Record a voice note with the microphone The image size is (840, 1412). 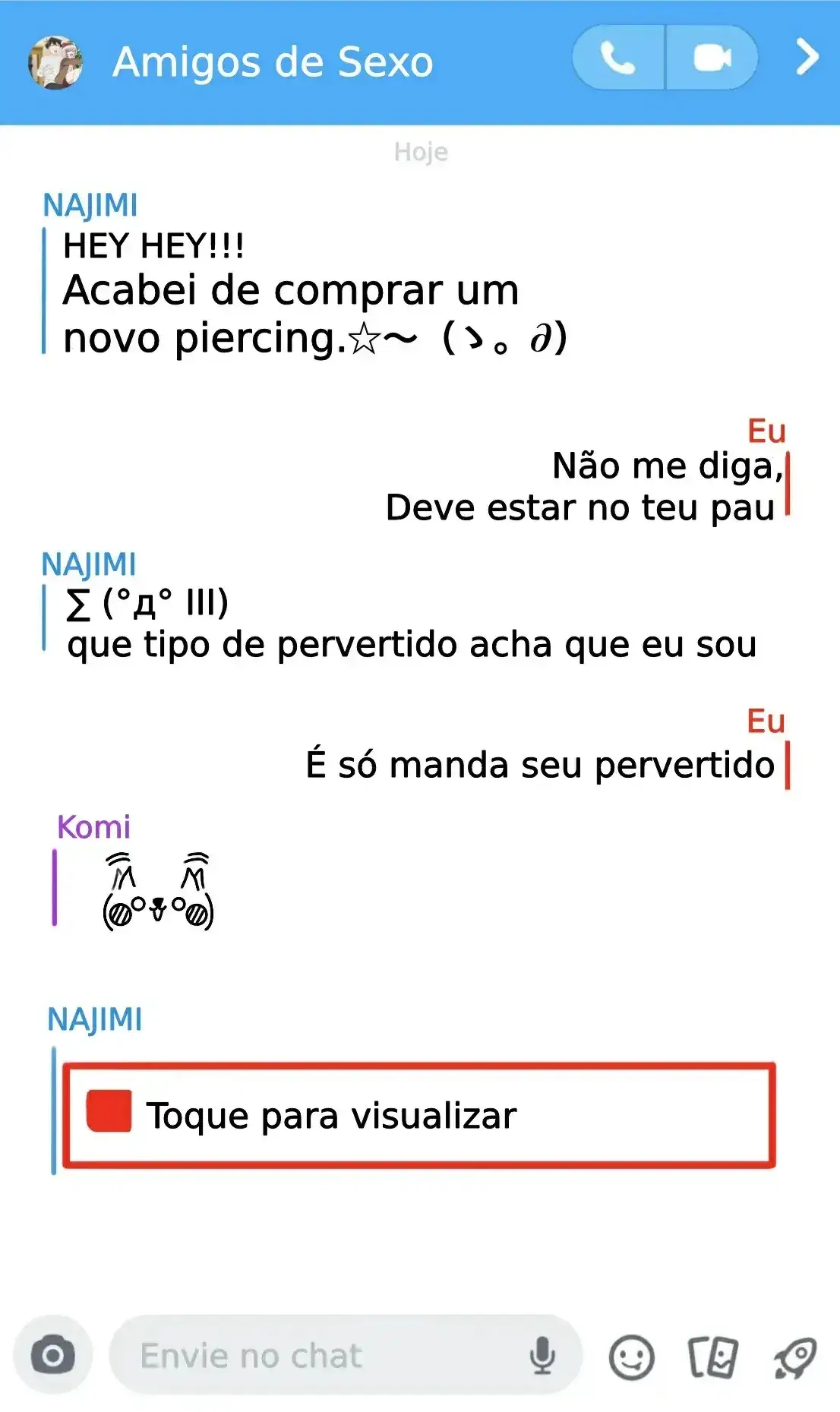pos(542,1356)
